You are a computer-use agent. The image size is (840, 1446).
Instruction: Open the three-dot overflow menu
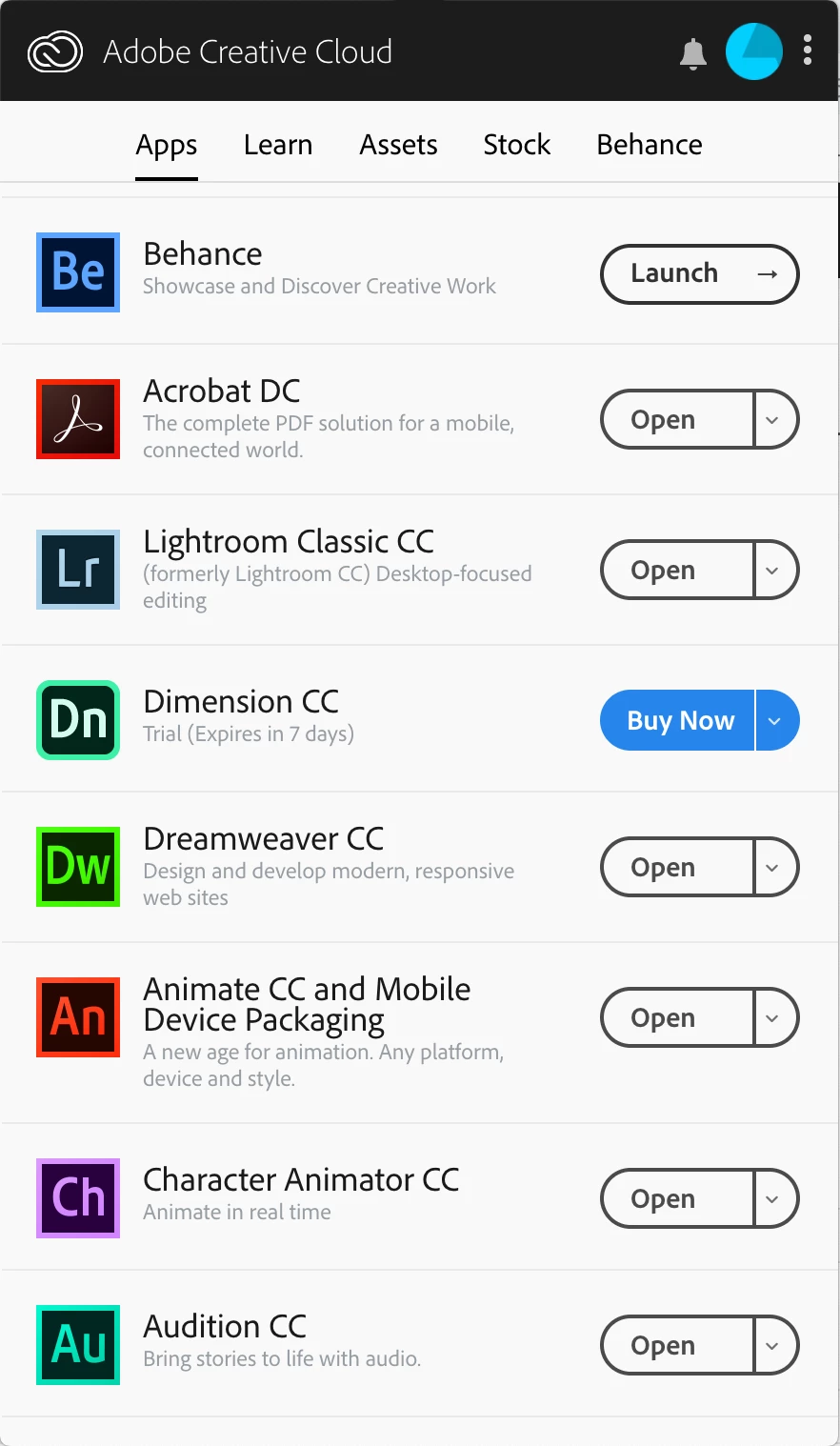[x=808, y=50]
